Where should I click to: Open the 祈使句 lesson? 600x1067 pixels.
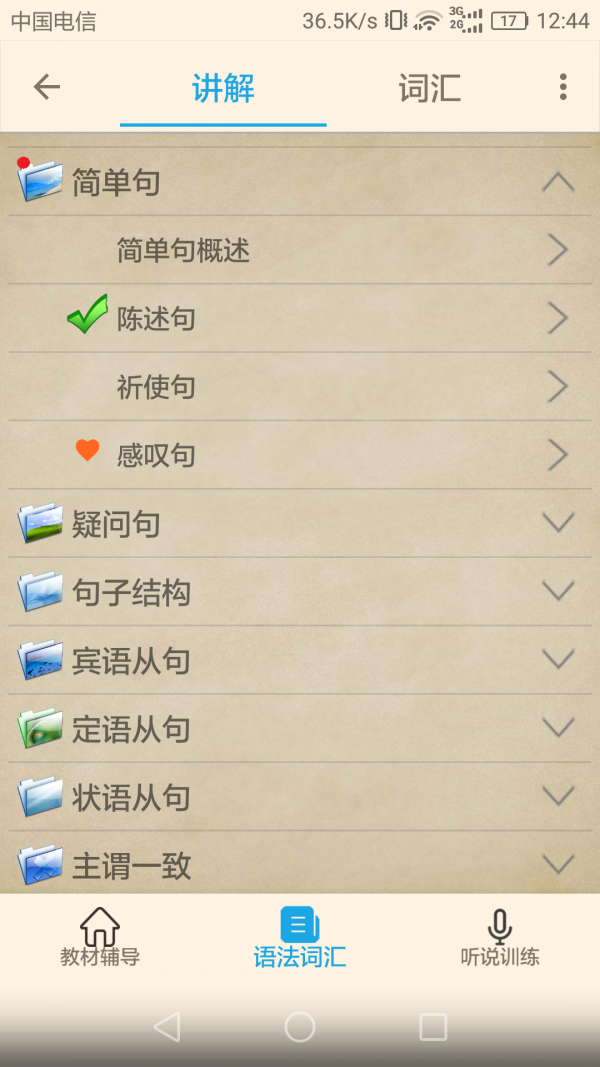click(x=300, y=387)
